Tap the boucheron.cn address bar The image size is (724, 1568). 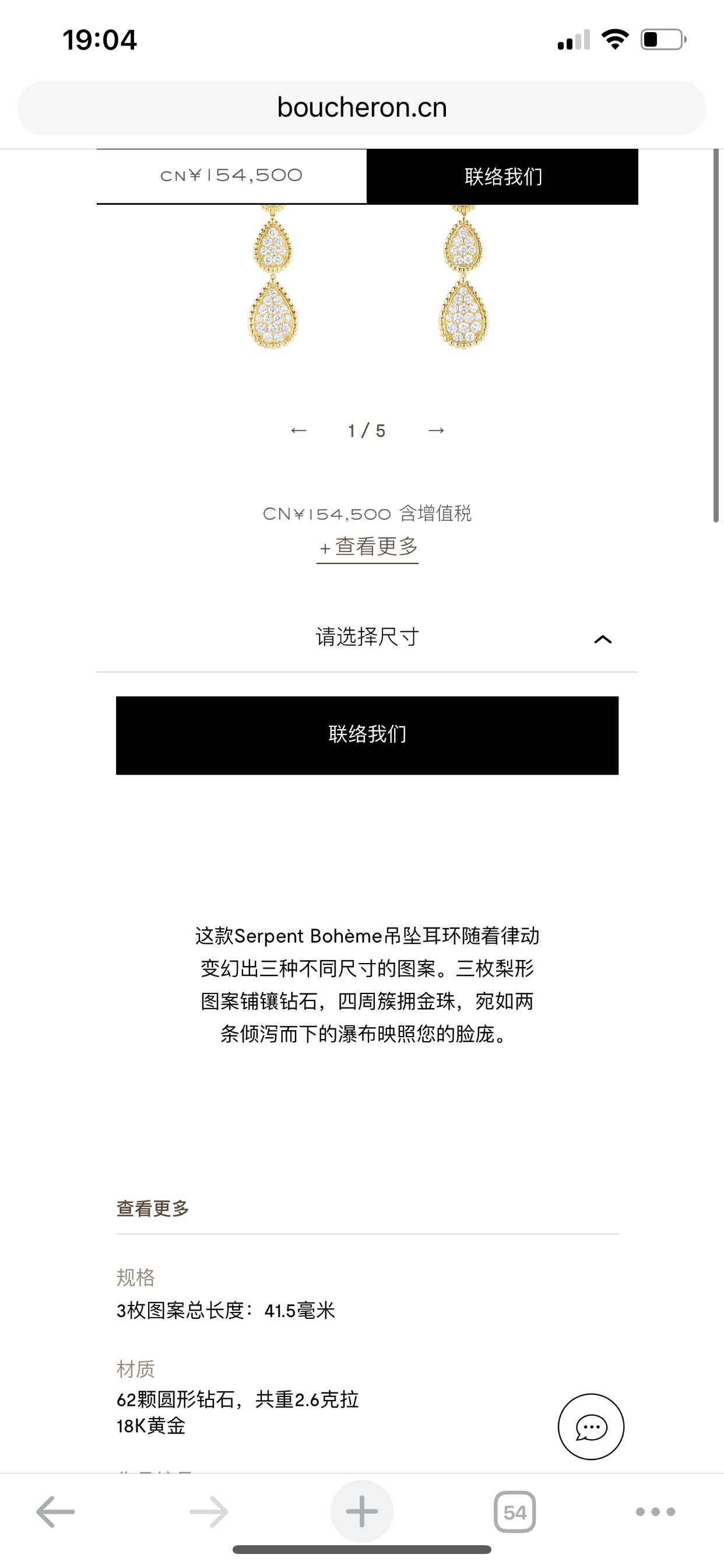361,108
